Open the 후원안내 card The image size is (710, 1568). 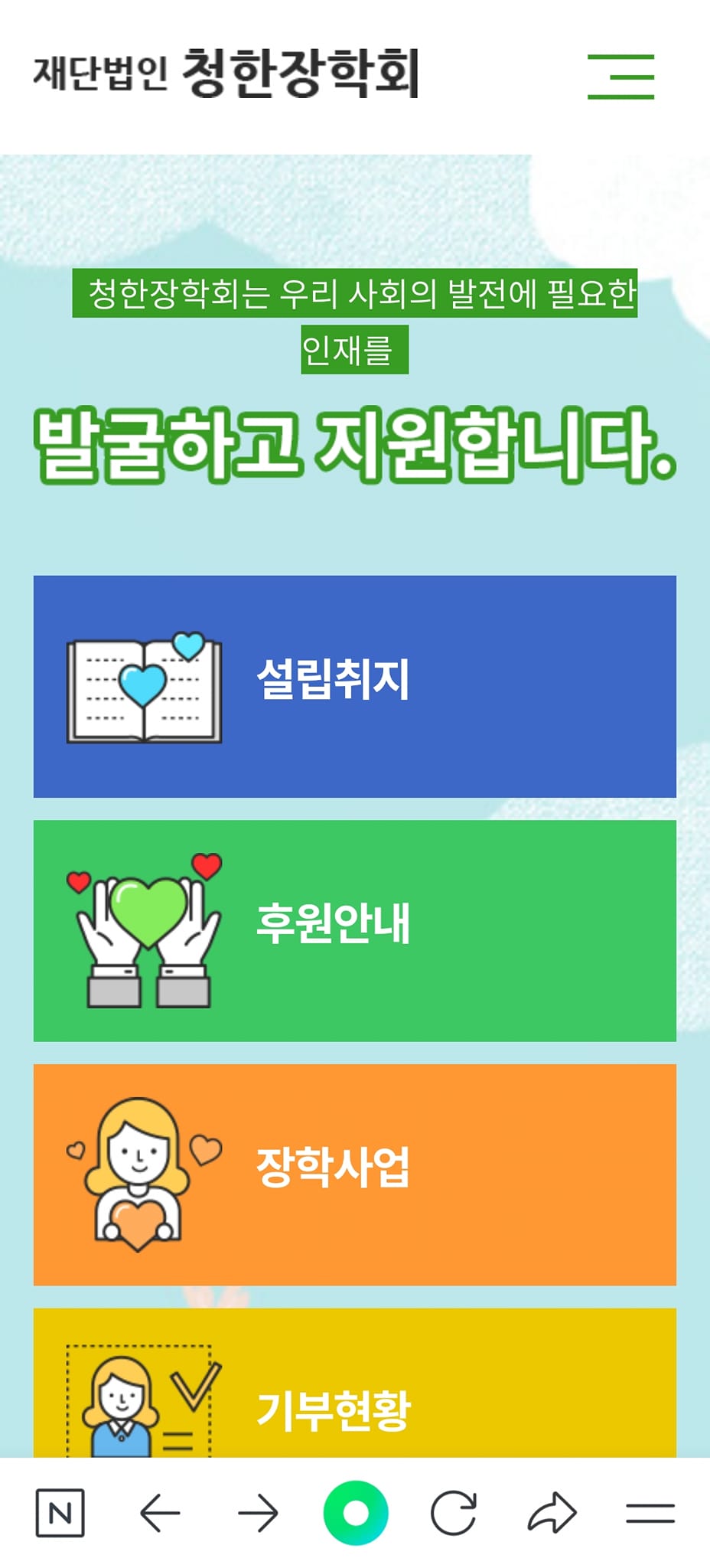354,930
